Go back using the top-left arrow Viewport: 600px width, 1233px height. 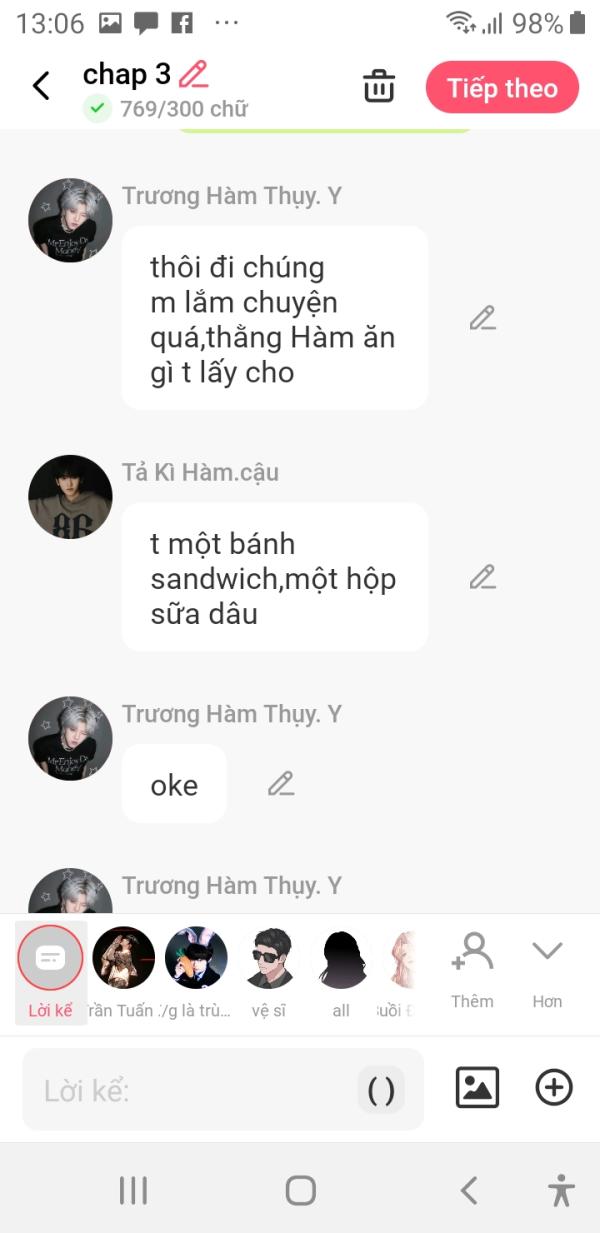point(41,86)
